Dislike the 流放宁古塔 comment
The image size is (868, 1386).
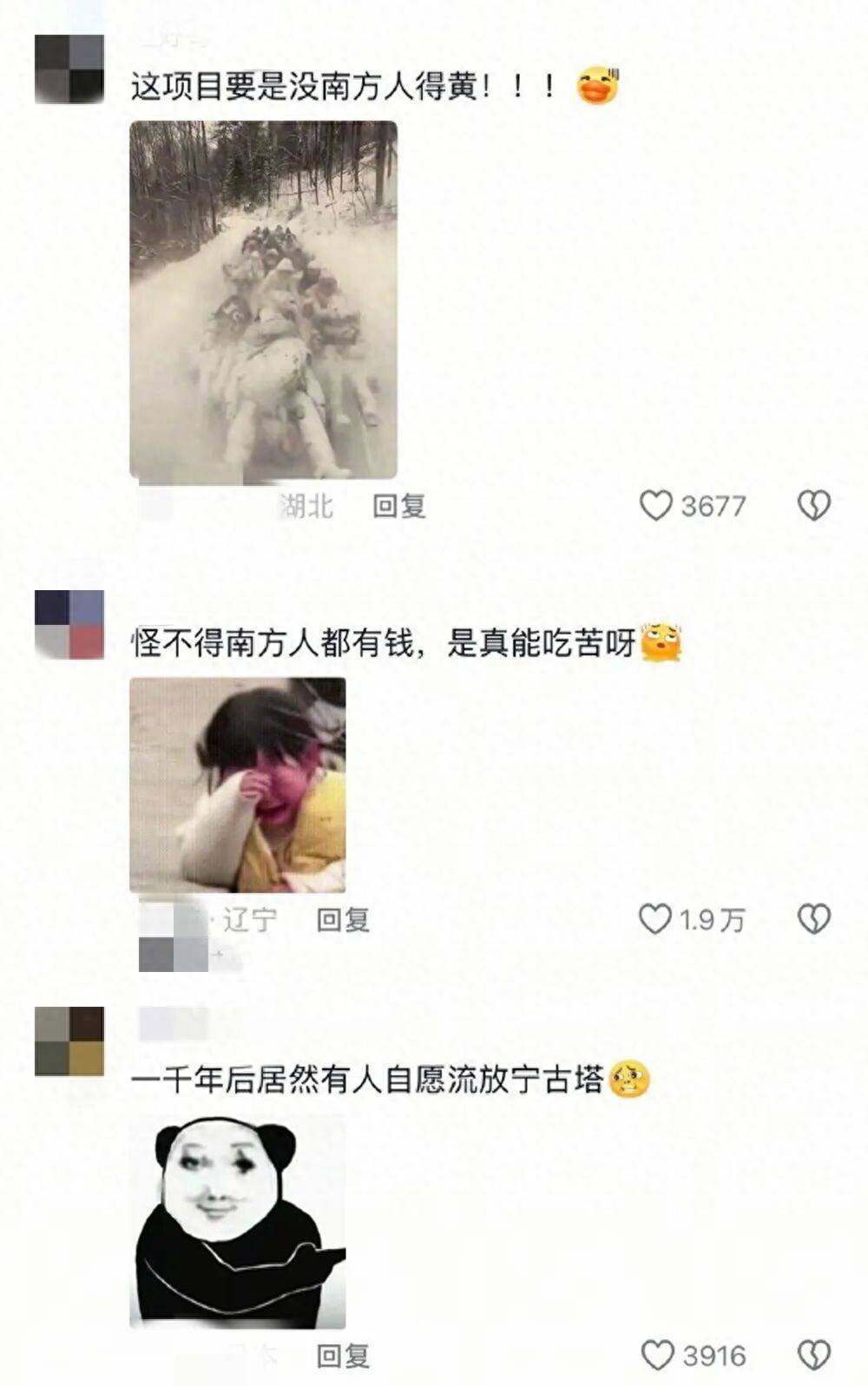click(x=813, y=1355)
